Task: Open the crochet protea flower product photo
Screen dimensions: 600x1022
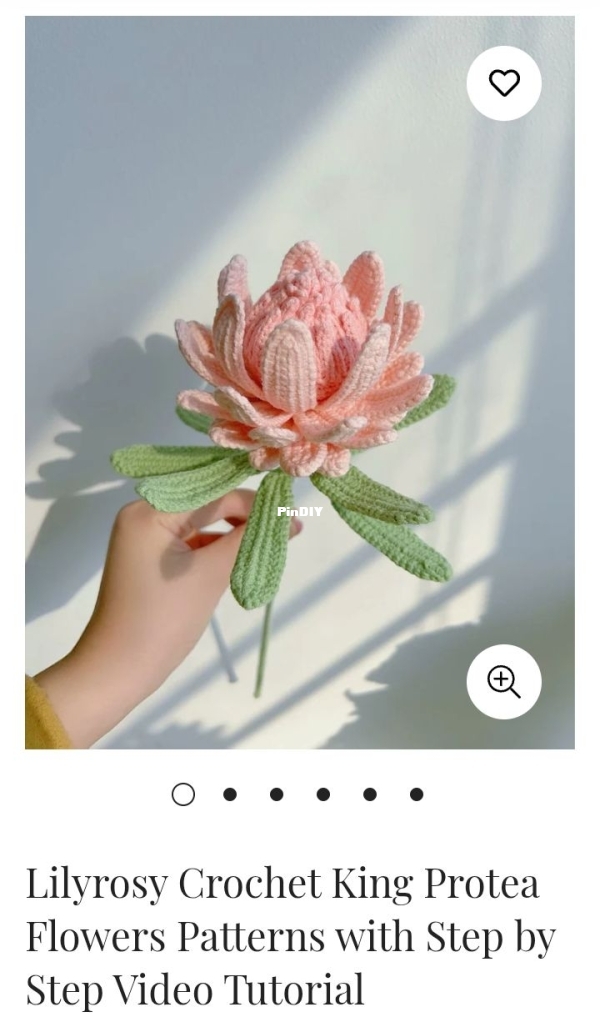Action: click(300, 380)
